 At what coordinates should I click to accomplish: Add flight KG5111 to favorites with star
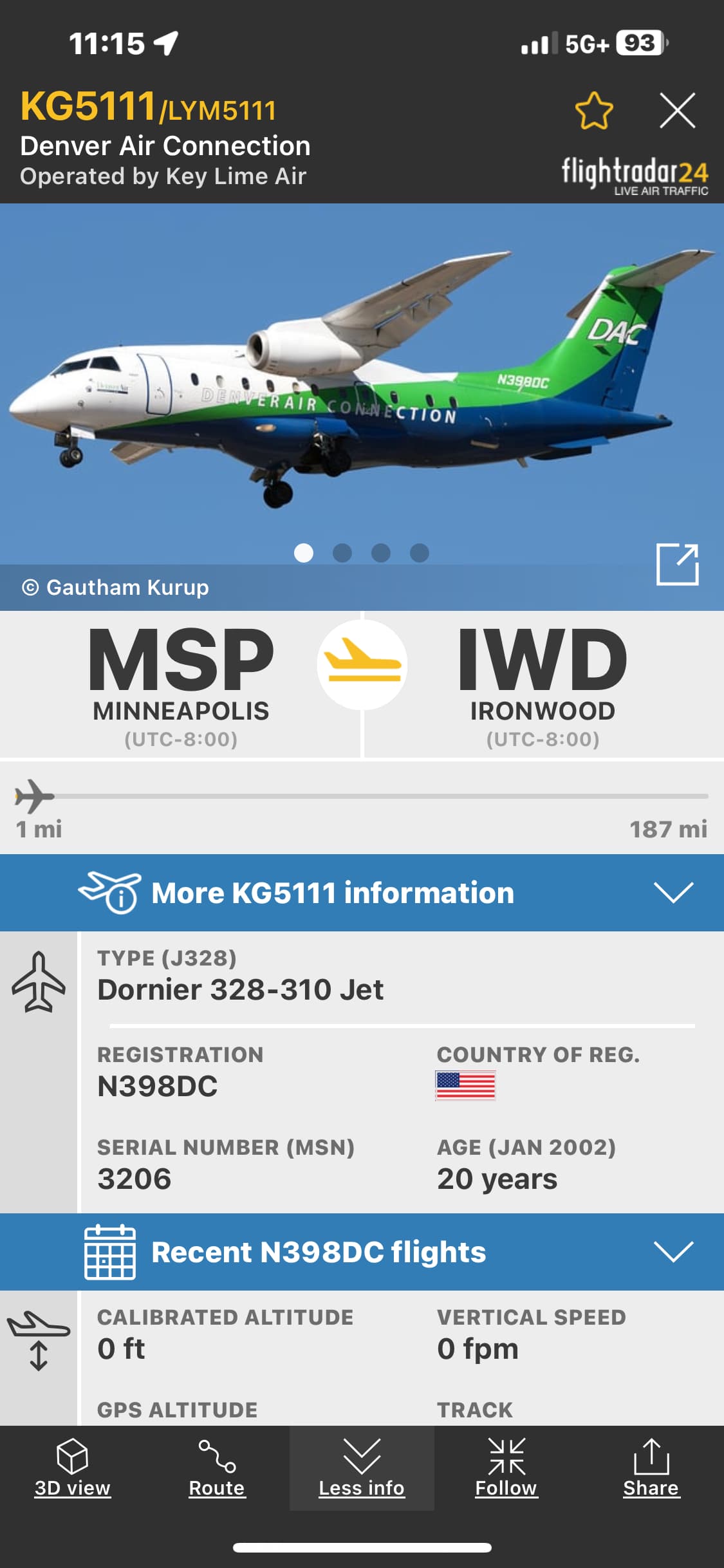(593, 111)
